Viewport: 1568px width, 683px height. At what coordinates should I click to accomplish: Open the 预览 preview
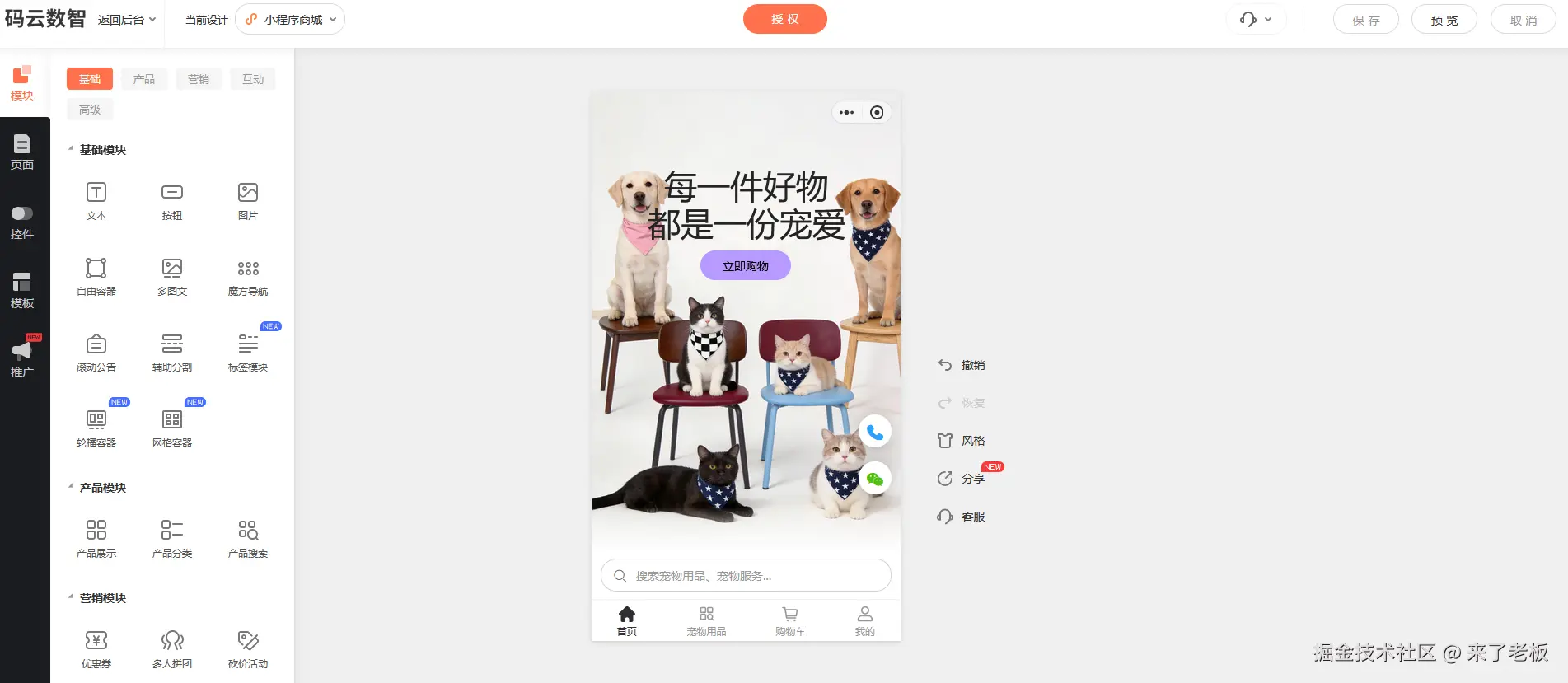[x=1444, y=20]
